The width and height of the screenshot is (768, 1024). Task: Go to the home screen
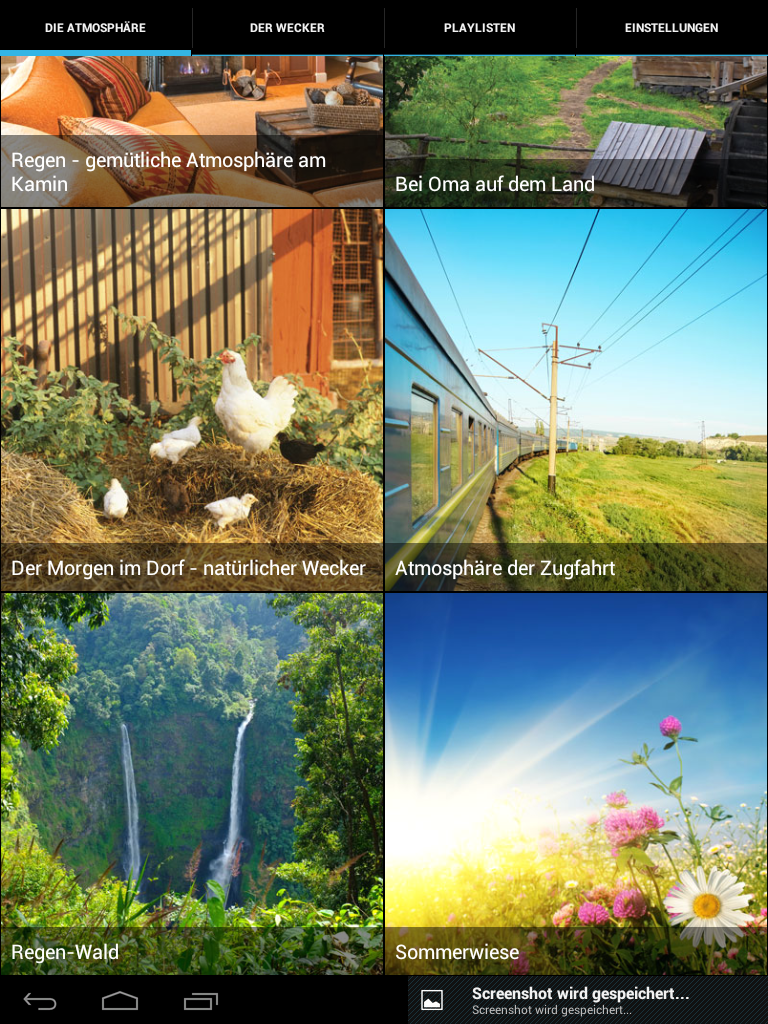[x=120, y=1000]
